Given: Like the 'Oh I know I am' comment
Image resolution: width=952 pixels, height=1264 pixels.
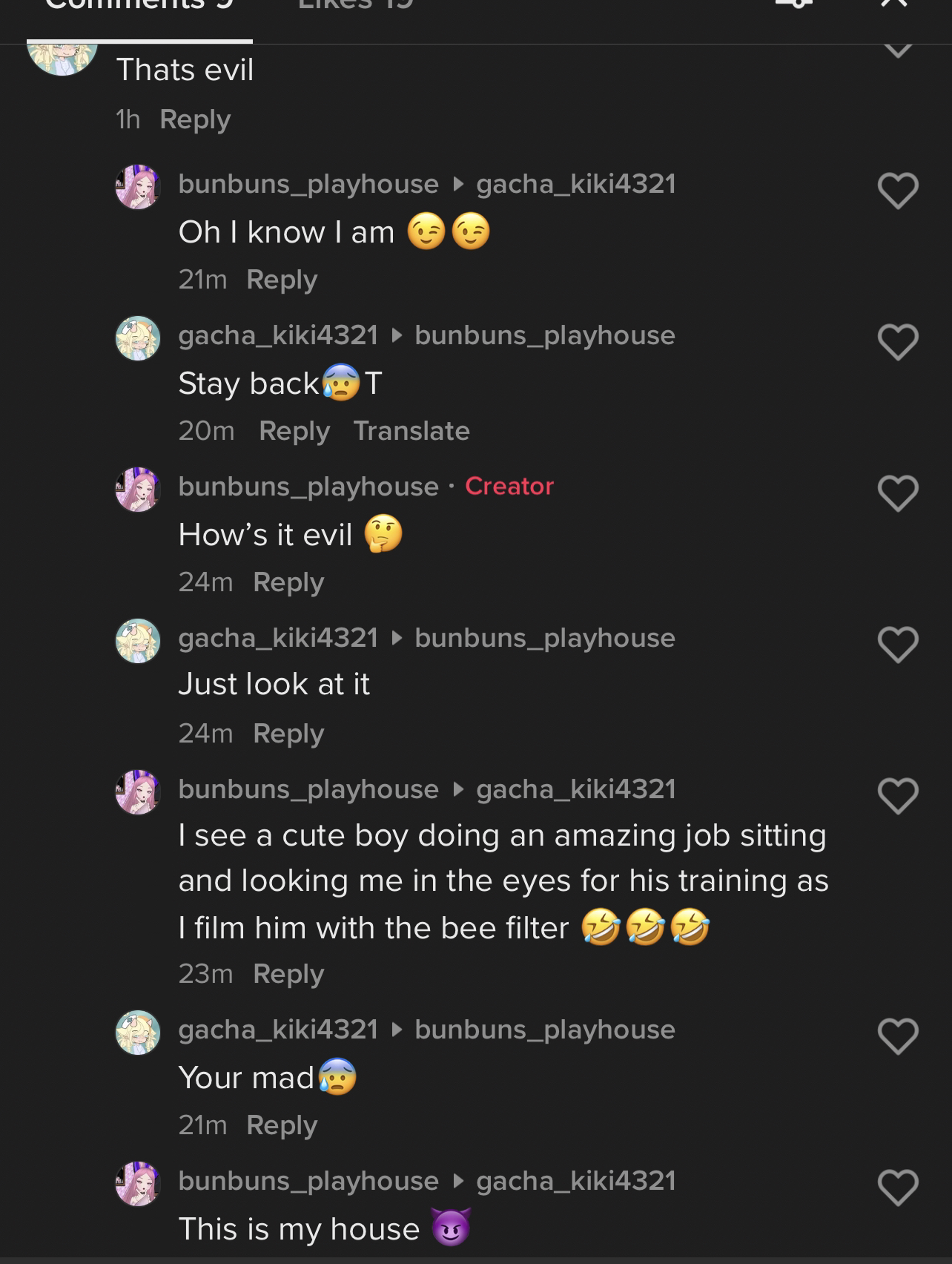Looking at the screenshot, I should coord(898,191).
